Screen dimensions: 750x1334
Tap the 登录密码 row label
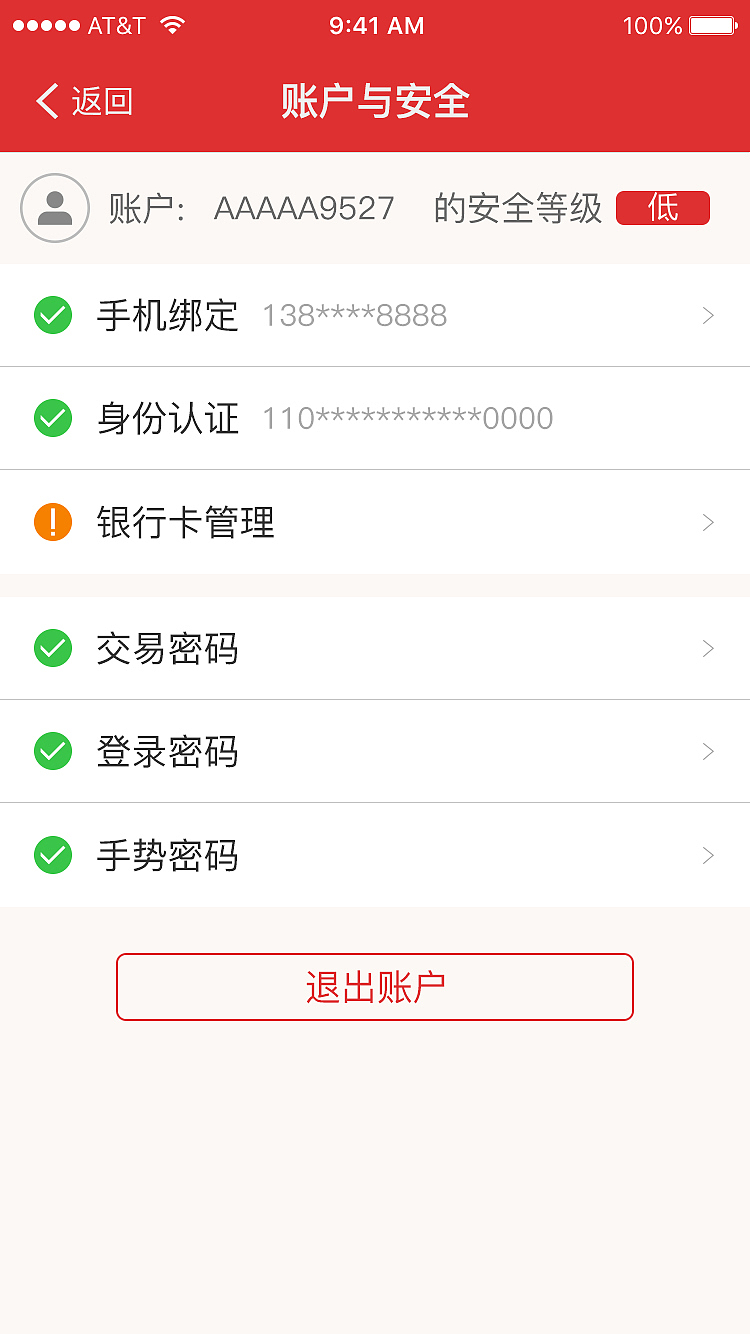coord(168,751)
